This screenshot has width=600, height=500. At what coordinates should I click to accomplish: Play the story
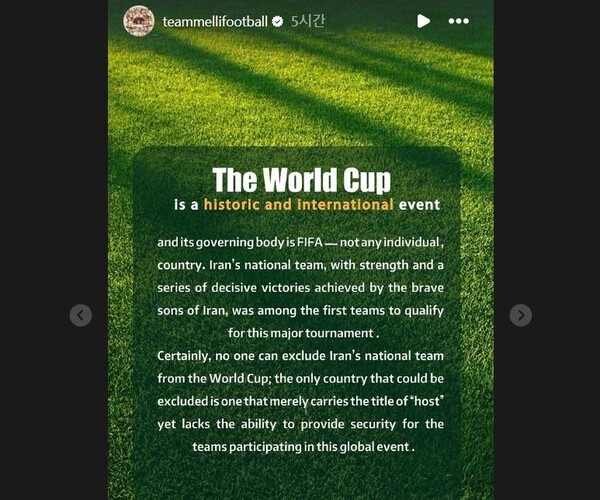coord(423,21)
